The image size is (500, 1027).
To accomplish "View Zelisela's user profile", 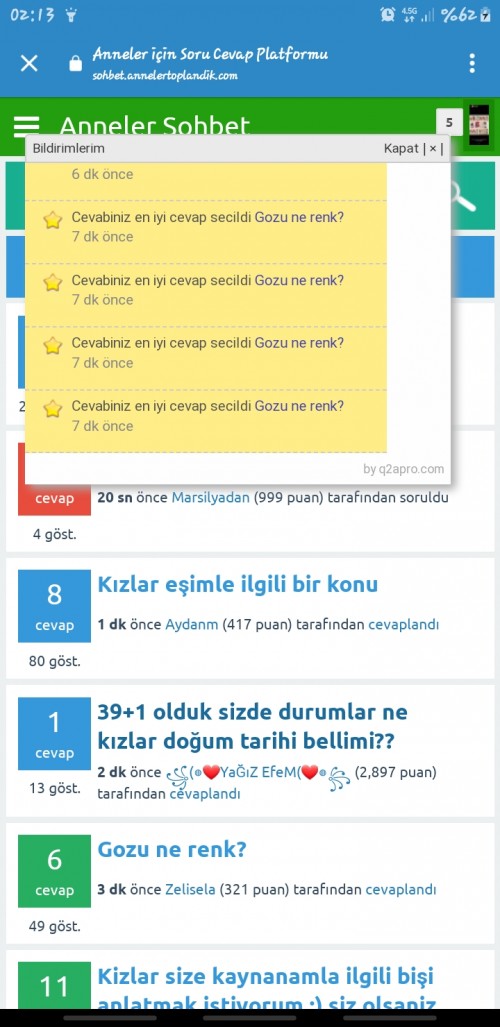I will [190, 889].
